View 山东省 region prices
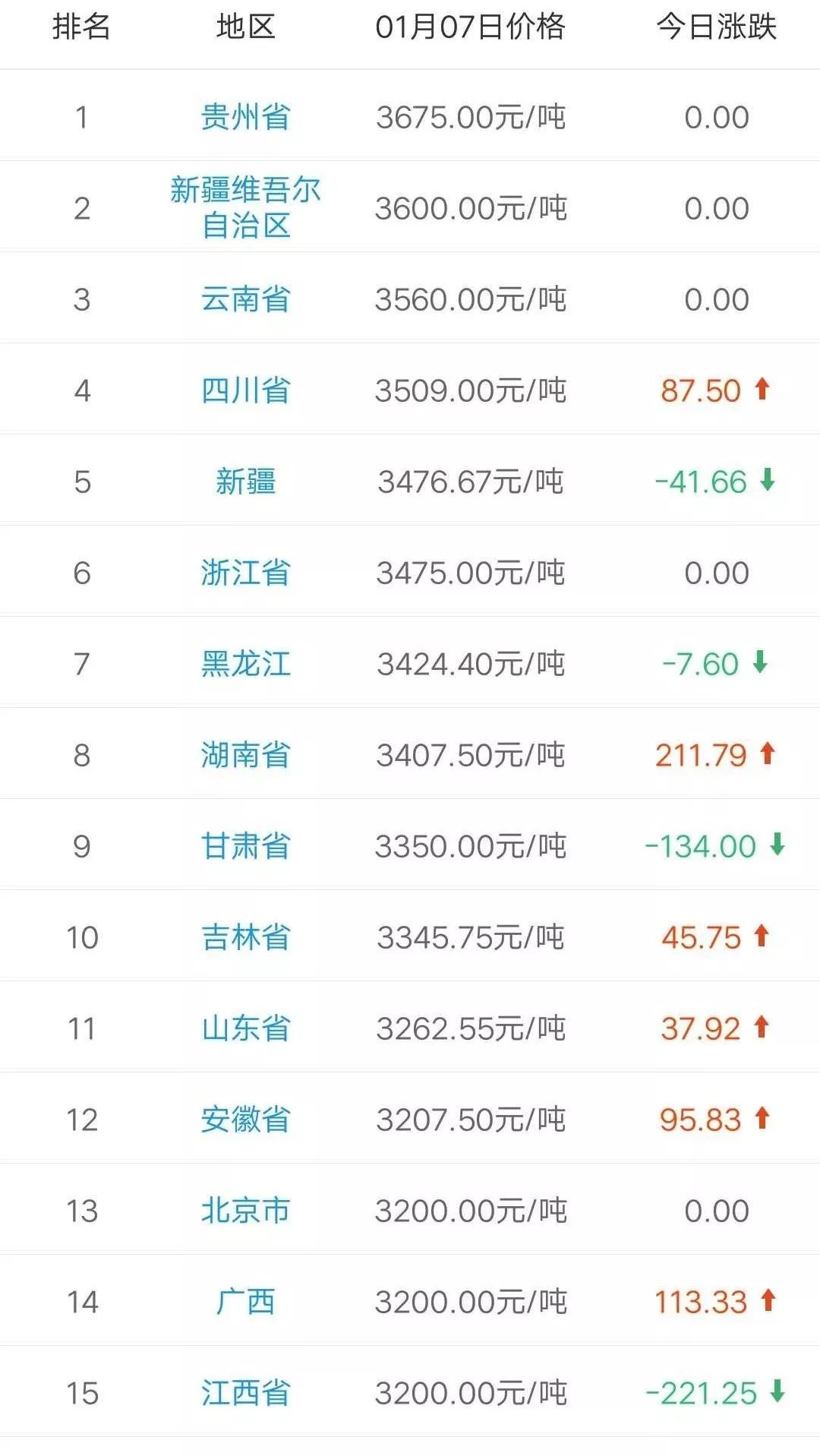Screen dimensions: 820x1456 [245, 1028]
